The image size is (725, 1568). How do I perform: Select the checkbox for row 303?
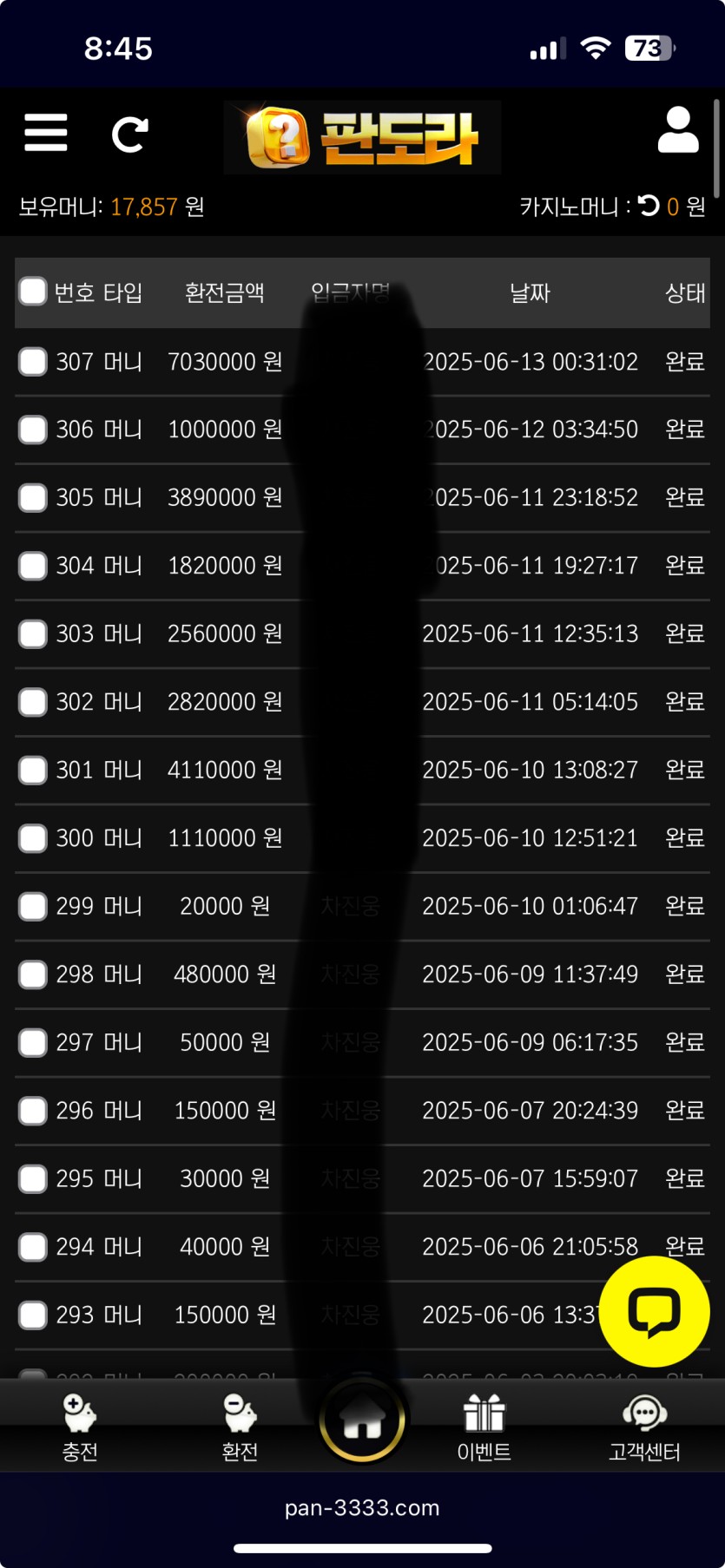coord(33,633)
